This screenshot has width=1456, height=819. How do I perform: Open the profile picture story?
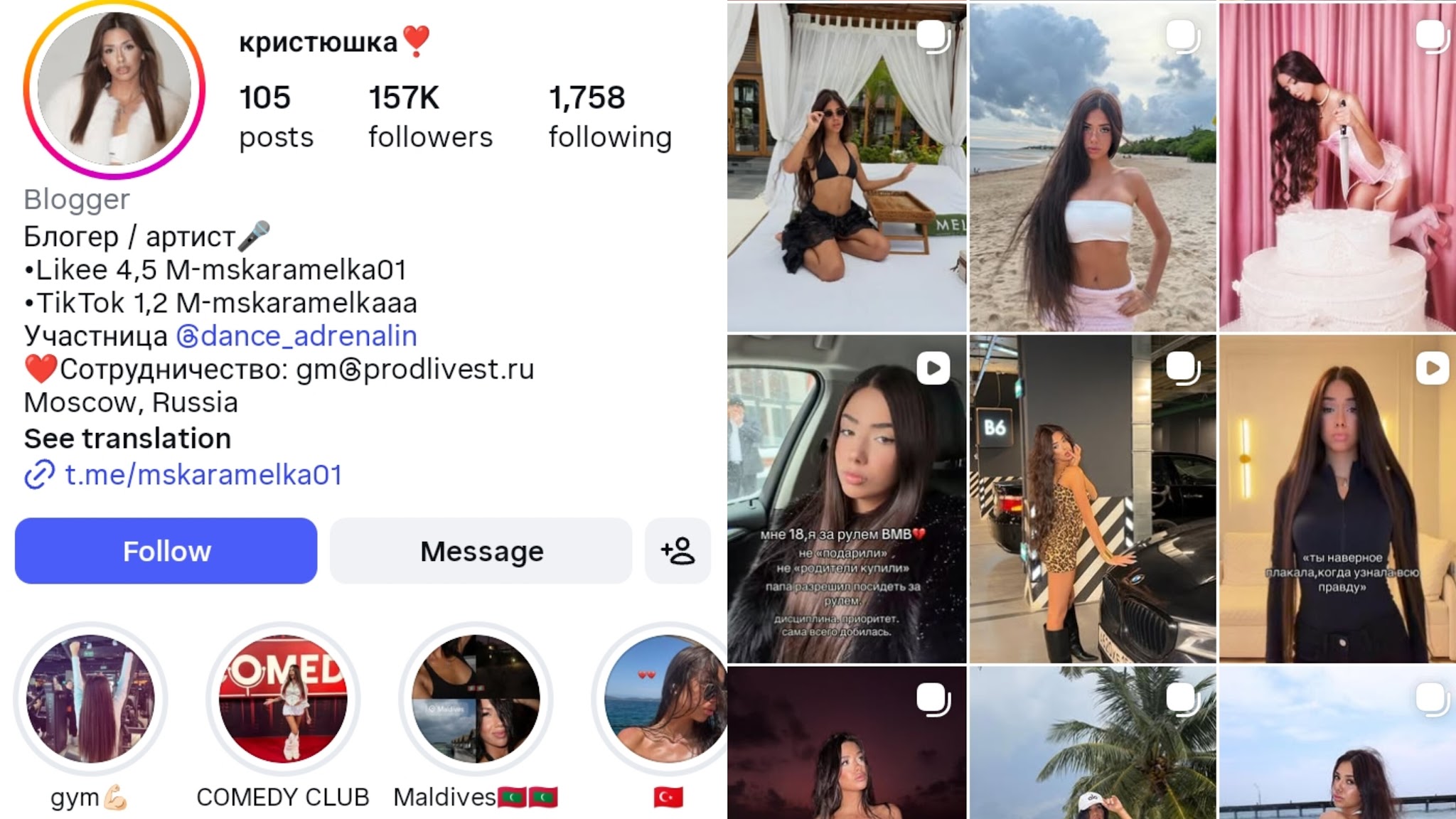pyautogui.click(x=114, y=89)
